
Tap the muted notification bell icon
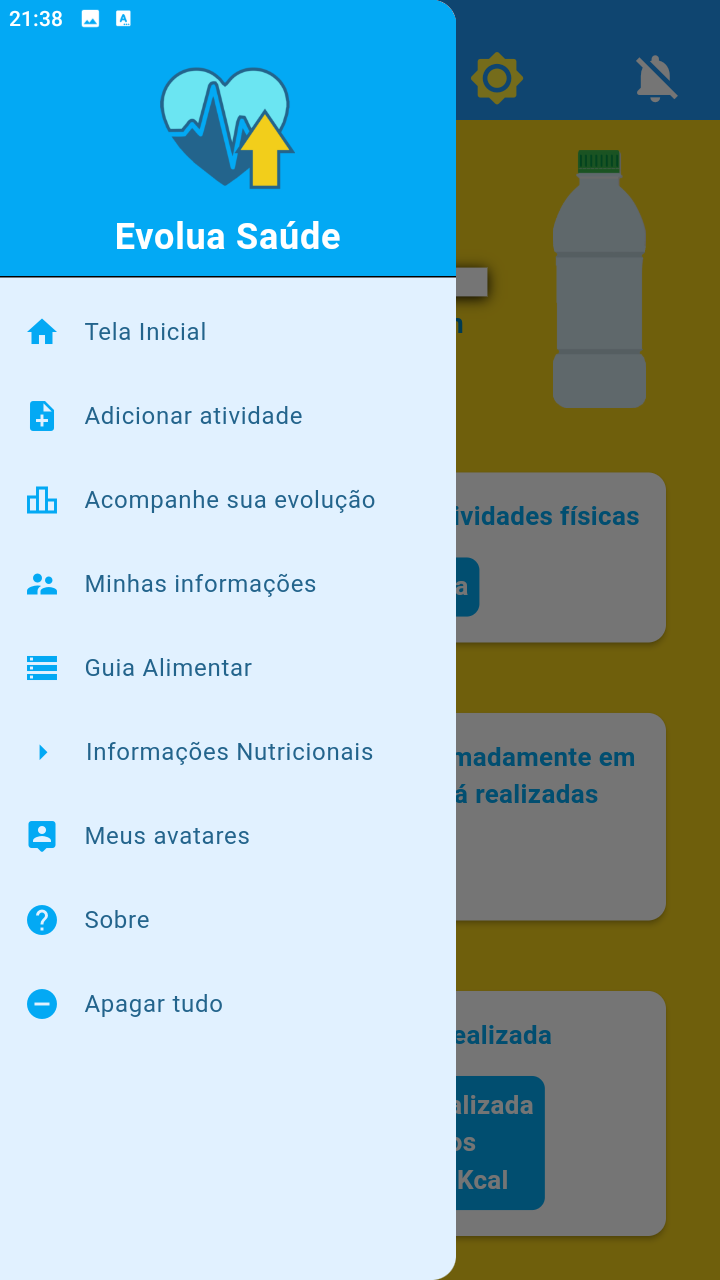coord(657,77)
